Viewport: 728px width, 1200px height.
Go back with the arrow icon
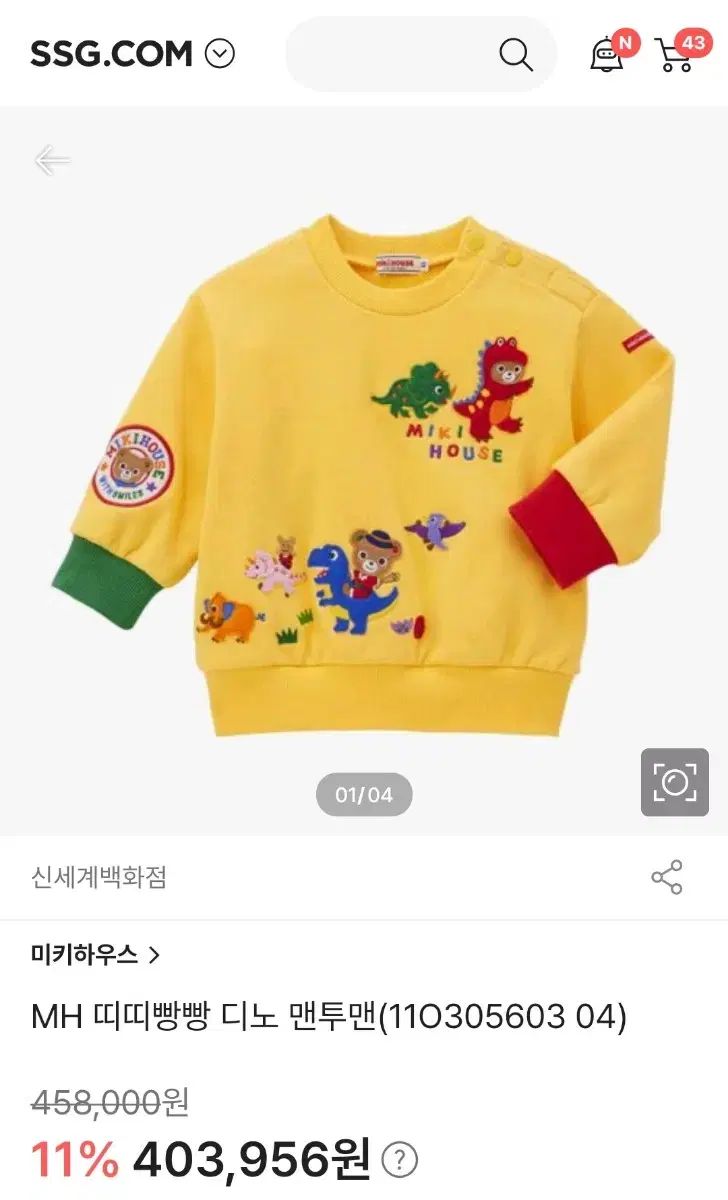(52, 160)
